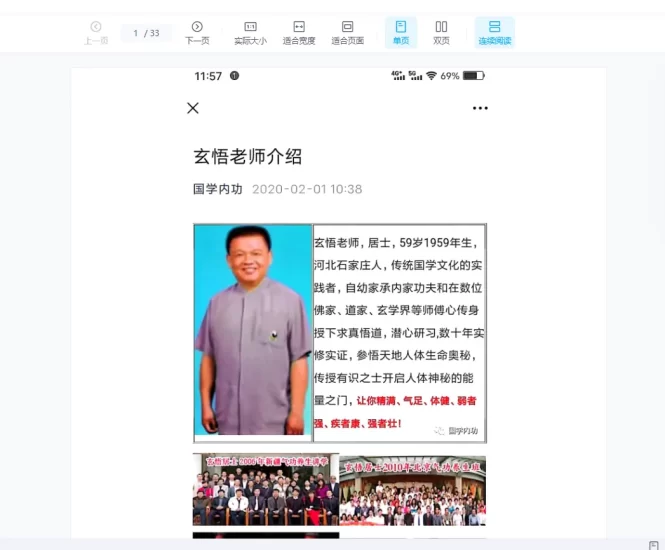Go to the previous page (上一页)
Image resolution: width=665 pixels, height=550 pixels.
click(x=96, y=32)
